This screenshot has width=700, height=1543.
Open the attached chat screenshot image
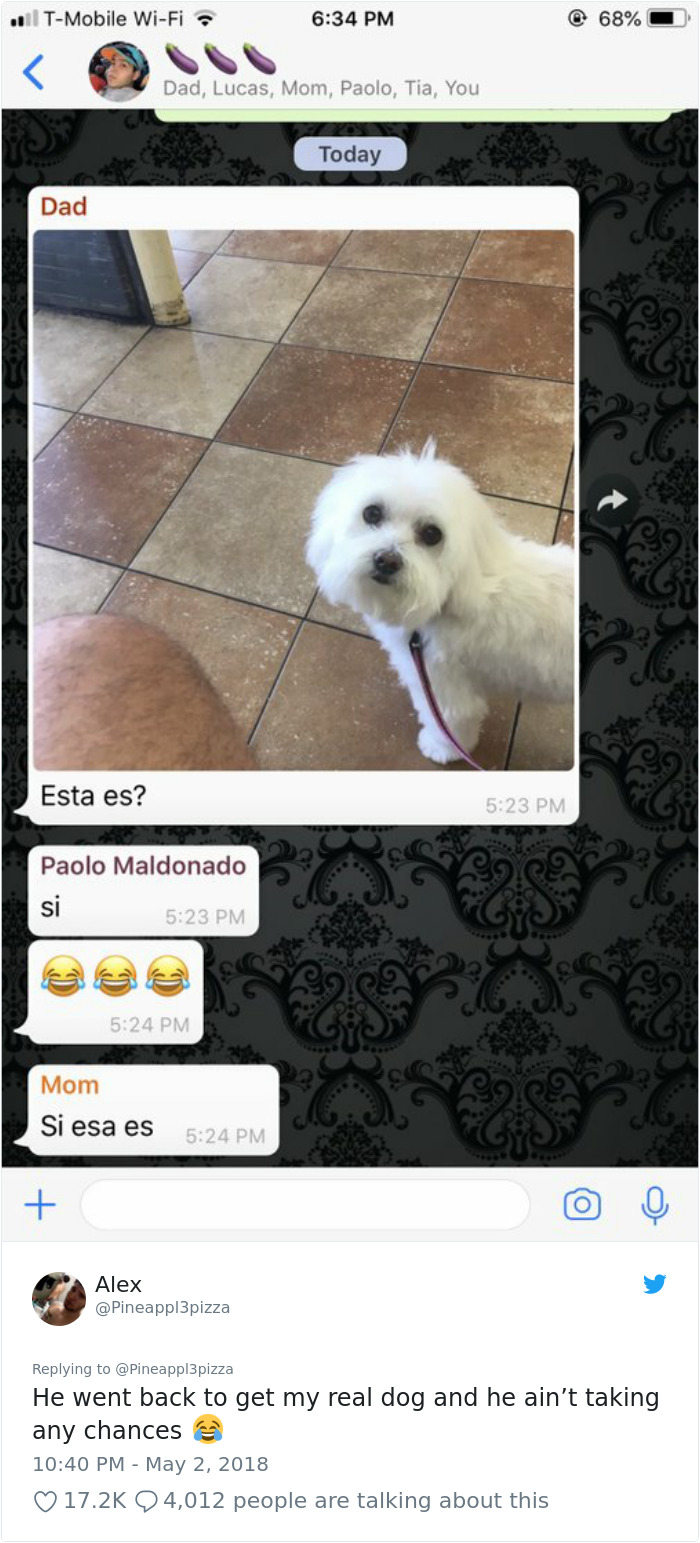(350, 620)
